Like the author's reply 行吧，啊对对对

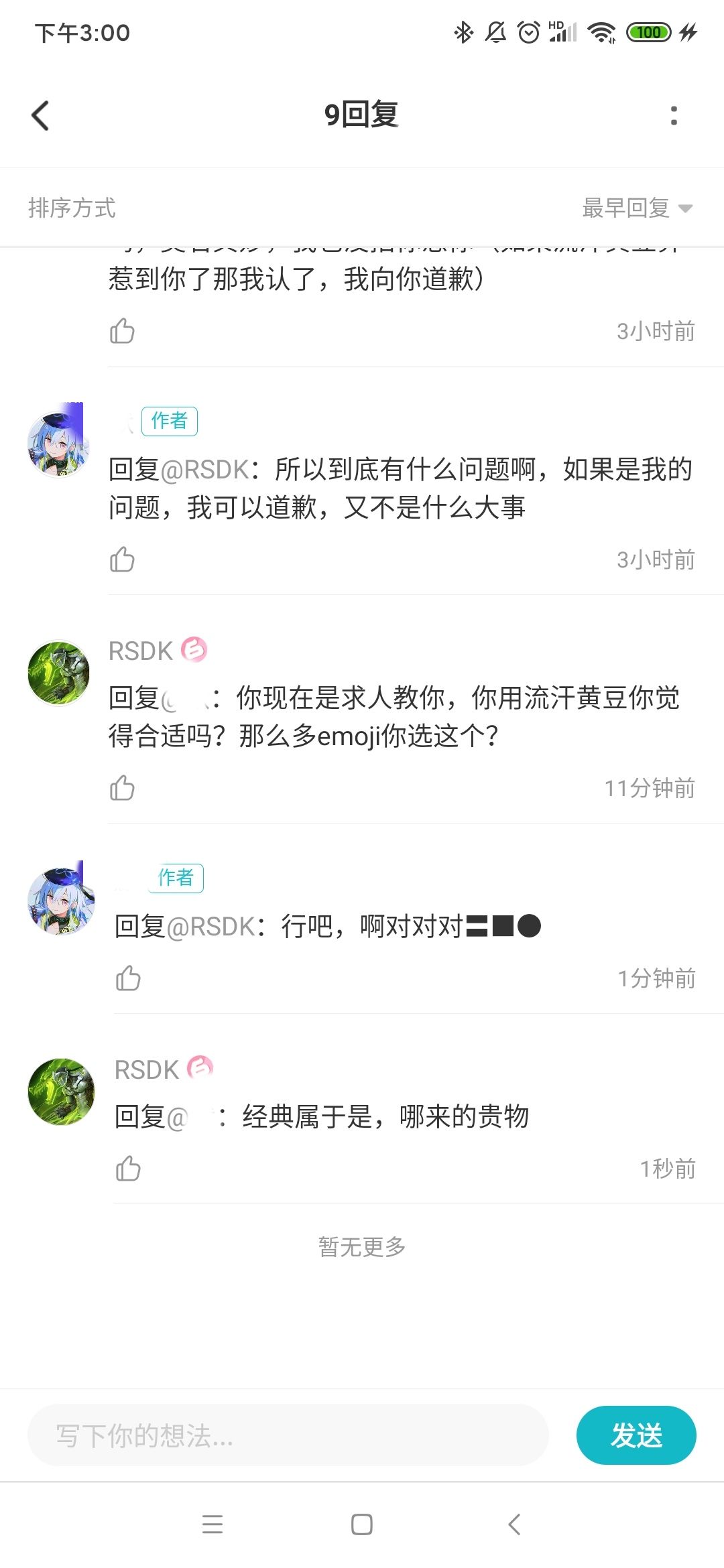(128, 978)
